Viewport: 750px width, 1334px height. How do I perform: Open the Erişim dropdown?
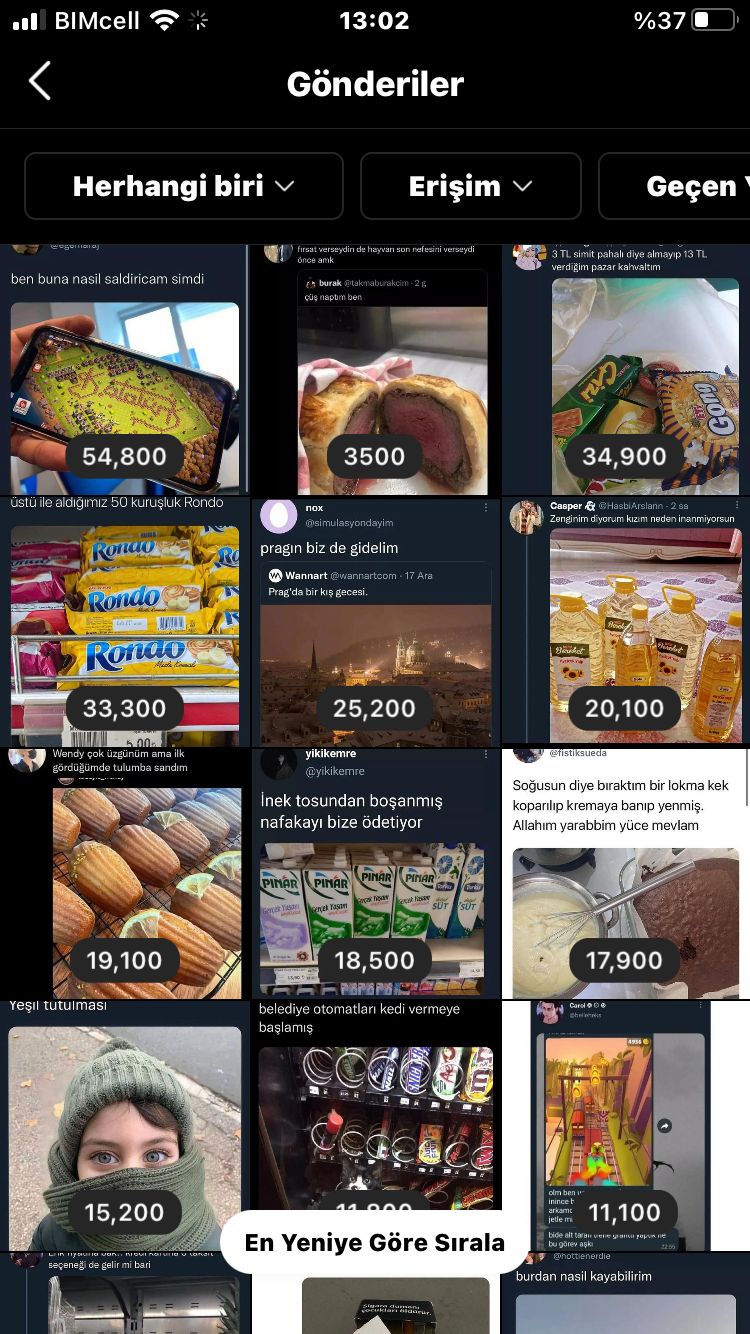(470, 186)
